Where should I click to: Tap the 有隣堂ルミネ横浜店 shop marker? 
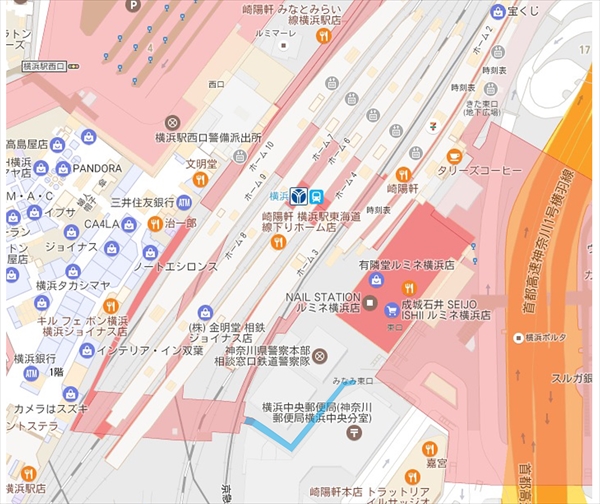(376, 277)
